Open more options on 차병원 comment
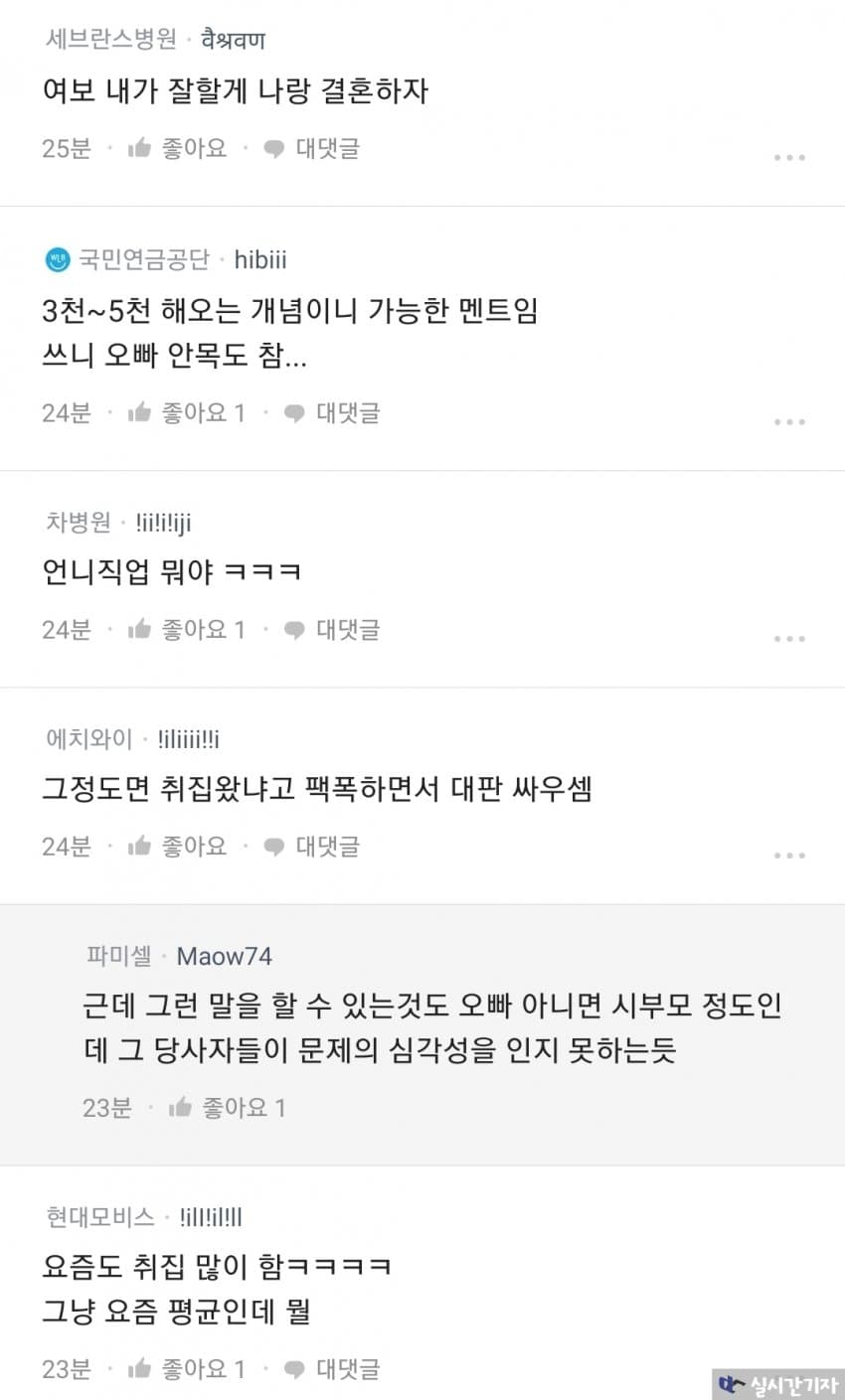845x1400 pixels. (788, 638)
